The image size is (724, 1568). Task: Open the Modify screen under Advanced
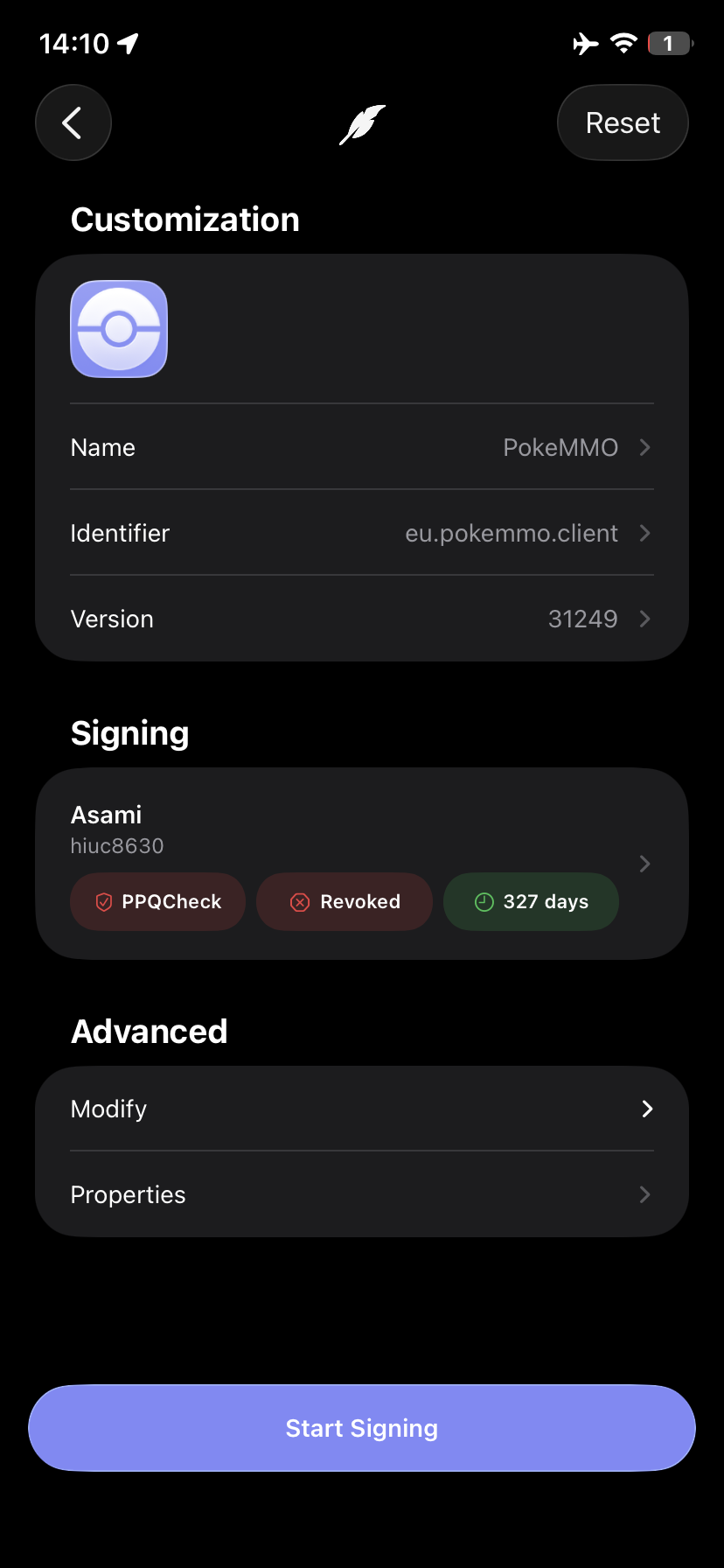tap(361, 1109)
